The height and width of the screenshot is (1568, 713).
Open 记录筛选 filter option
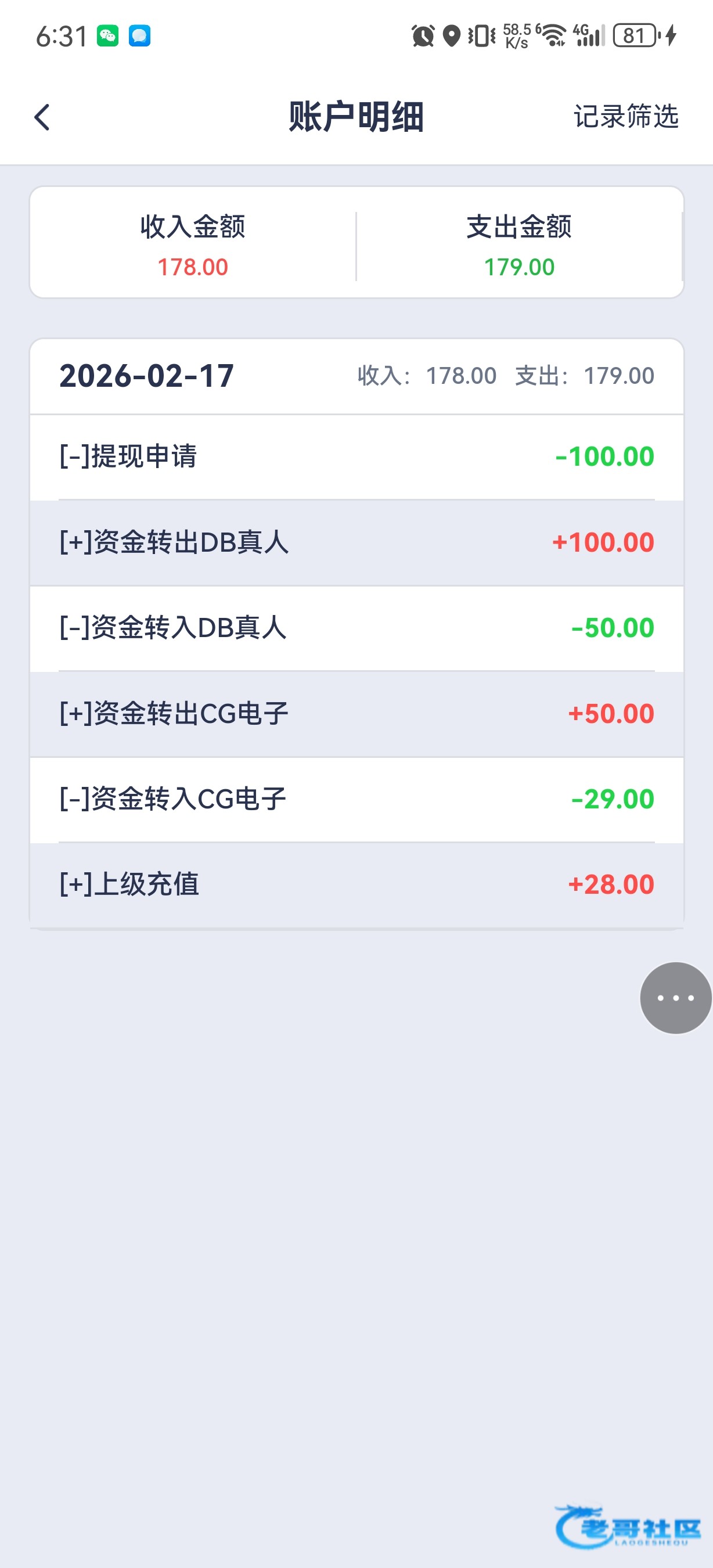[x=625, y=116]
